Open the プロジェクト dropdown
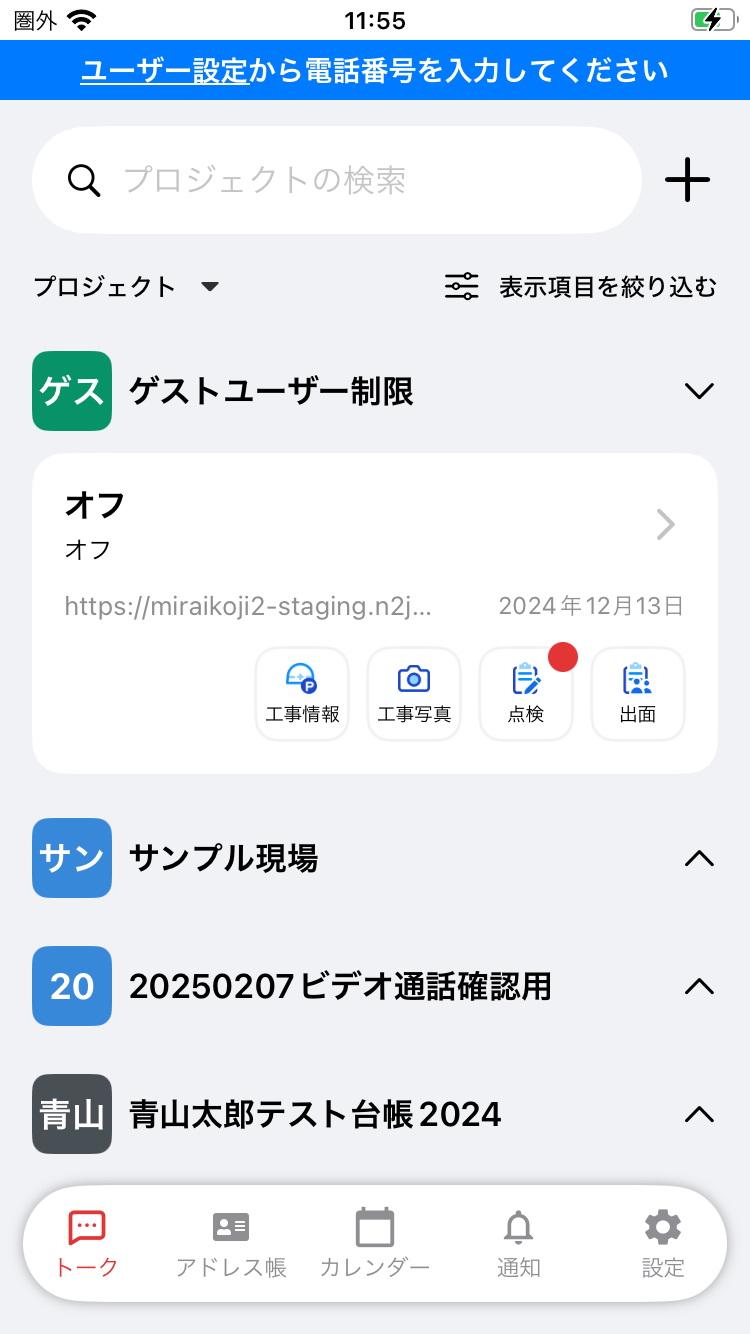 click(x=126, y=287)
